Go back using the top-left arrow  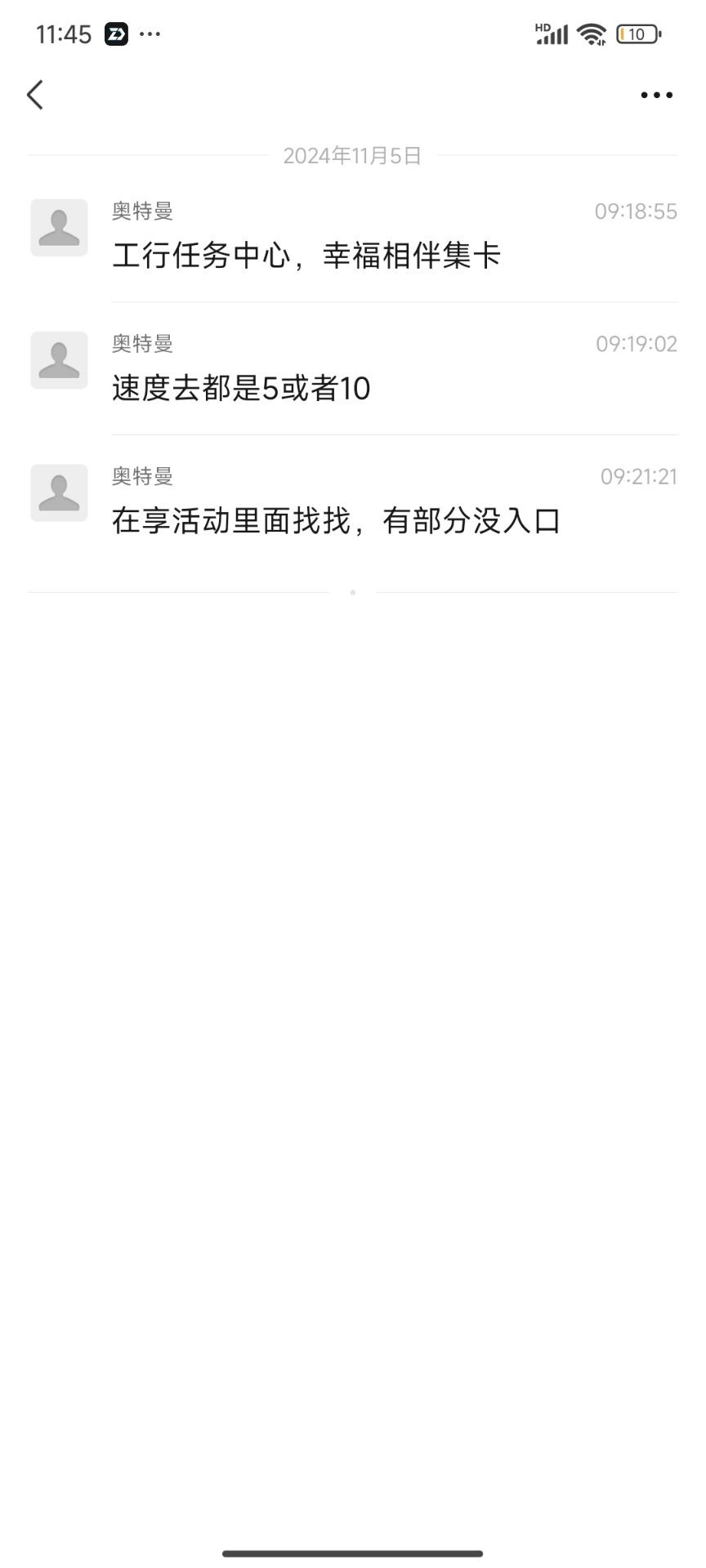[x=35, y=95]
